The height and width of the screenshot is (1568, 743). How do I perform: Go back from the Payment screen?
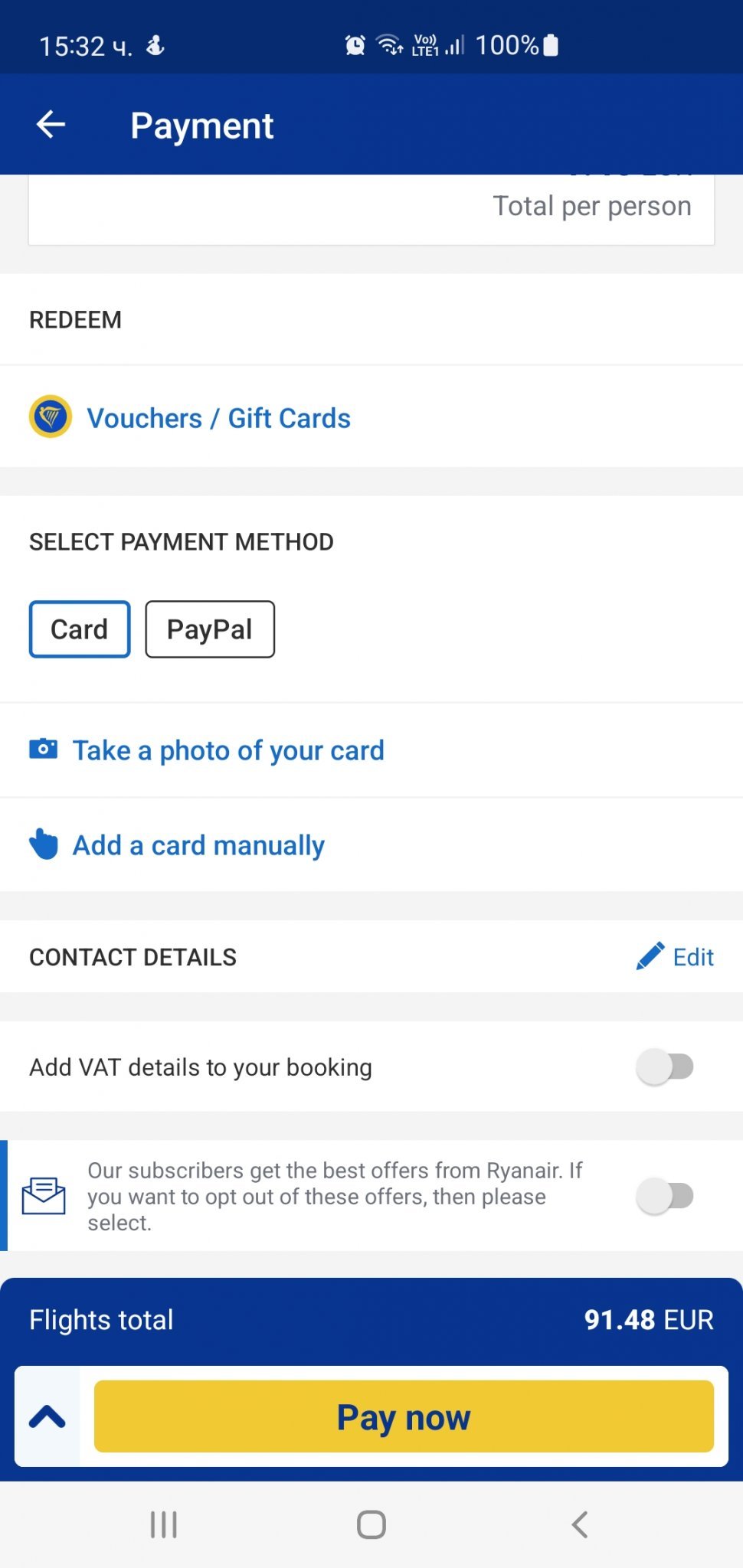click(51, 125)
